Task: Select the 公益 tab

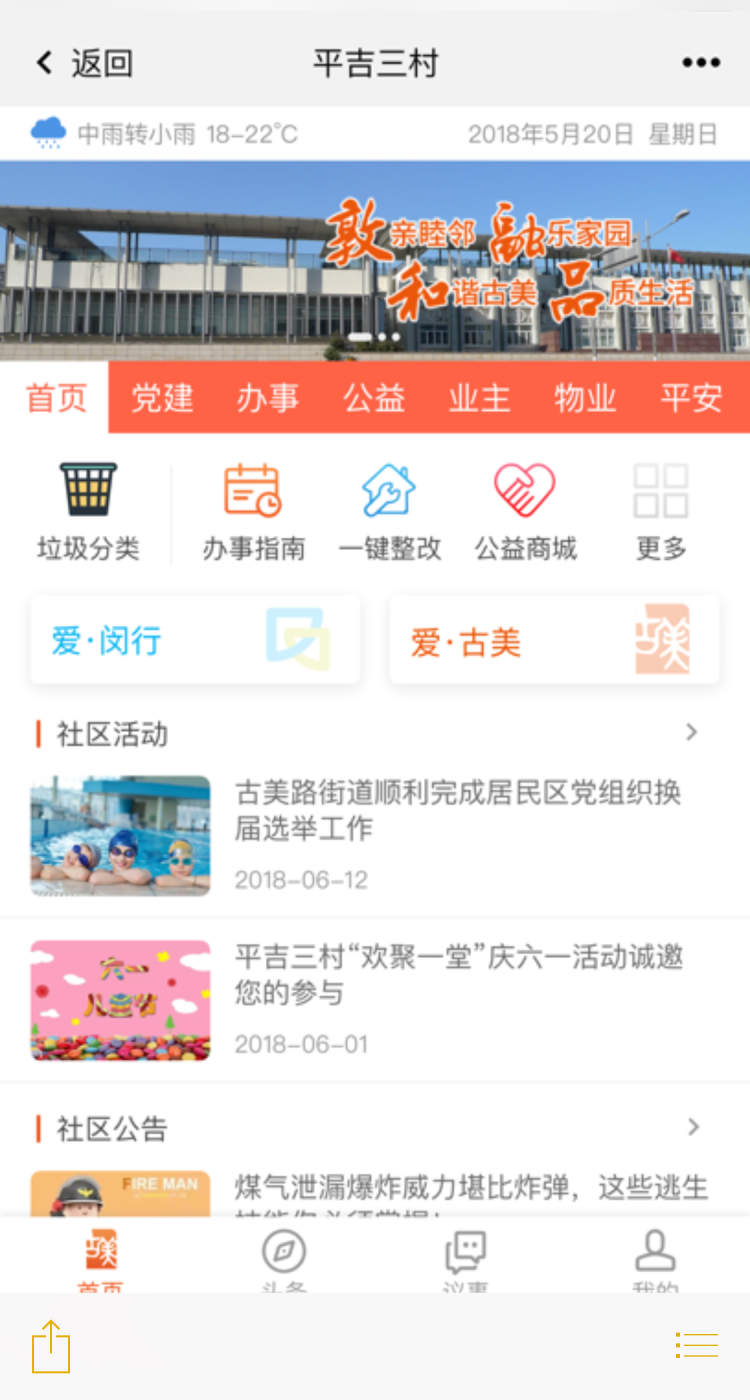Action: pos(373,398)
